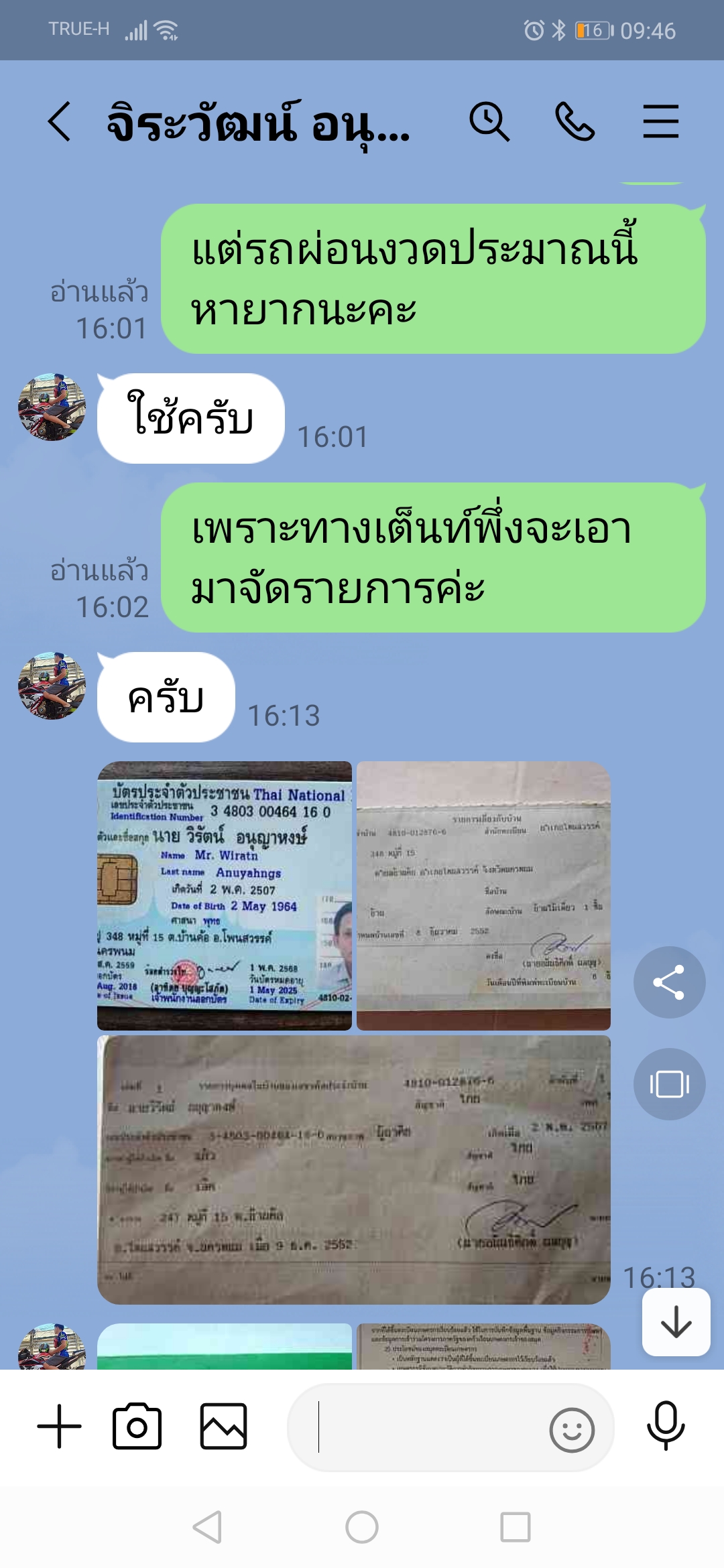The width and height of the screenshot is (724, 1568).
Task: Record a voice message
Action: [x=665, y=1426]
